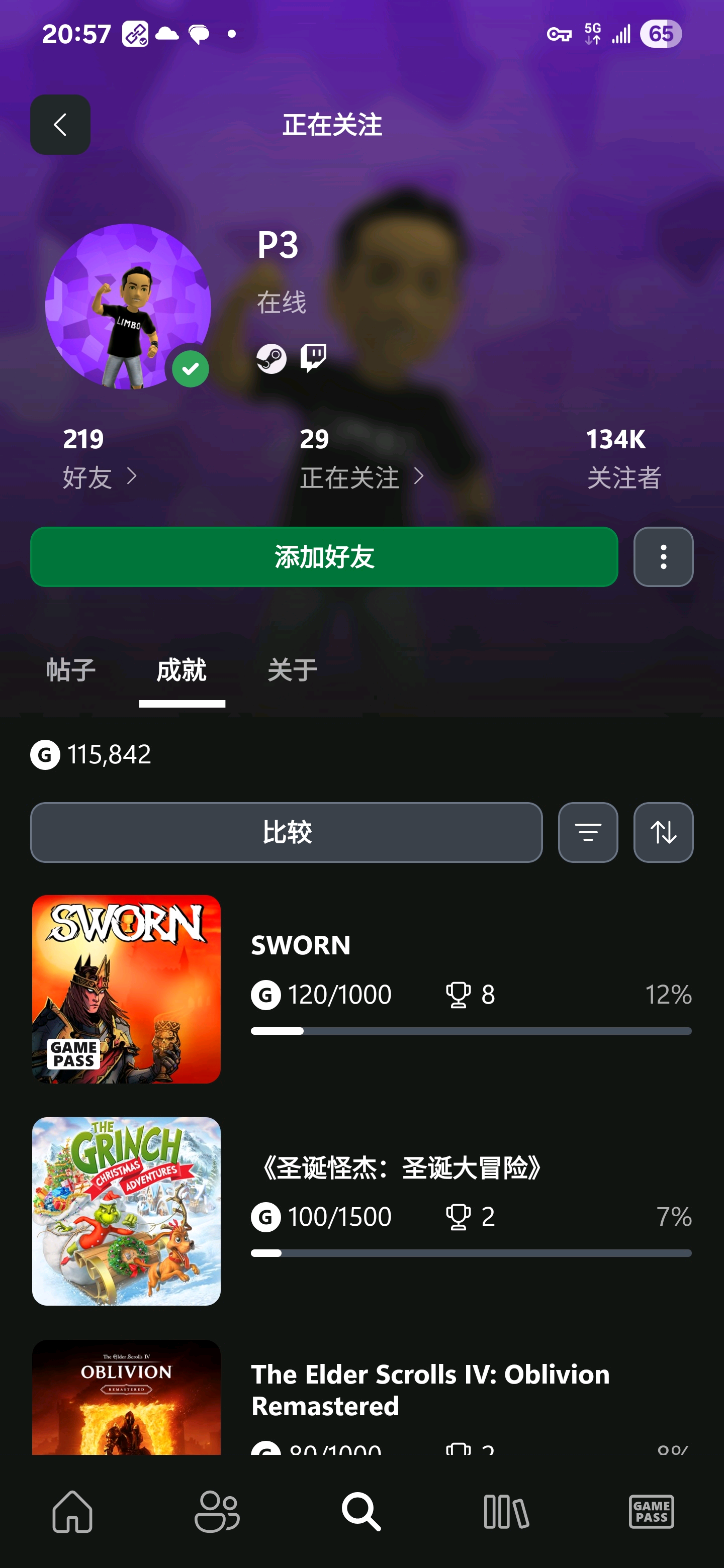This screenshot has width=724, height=1568.
Task: Open P3's avatar picture
Action: pos(128,306)
